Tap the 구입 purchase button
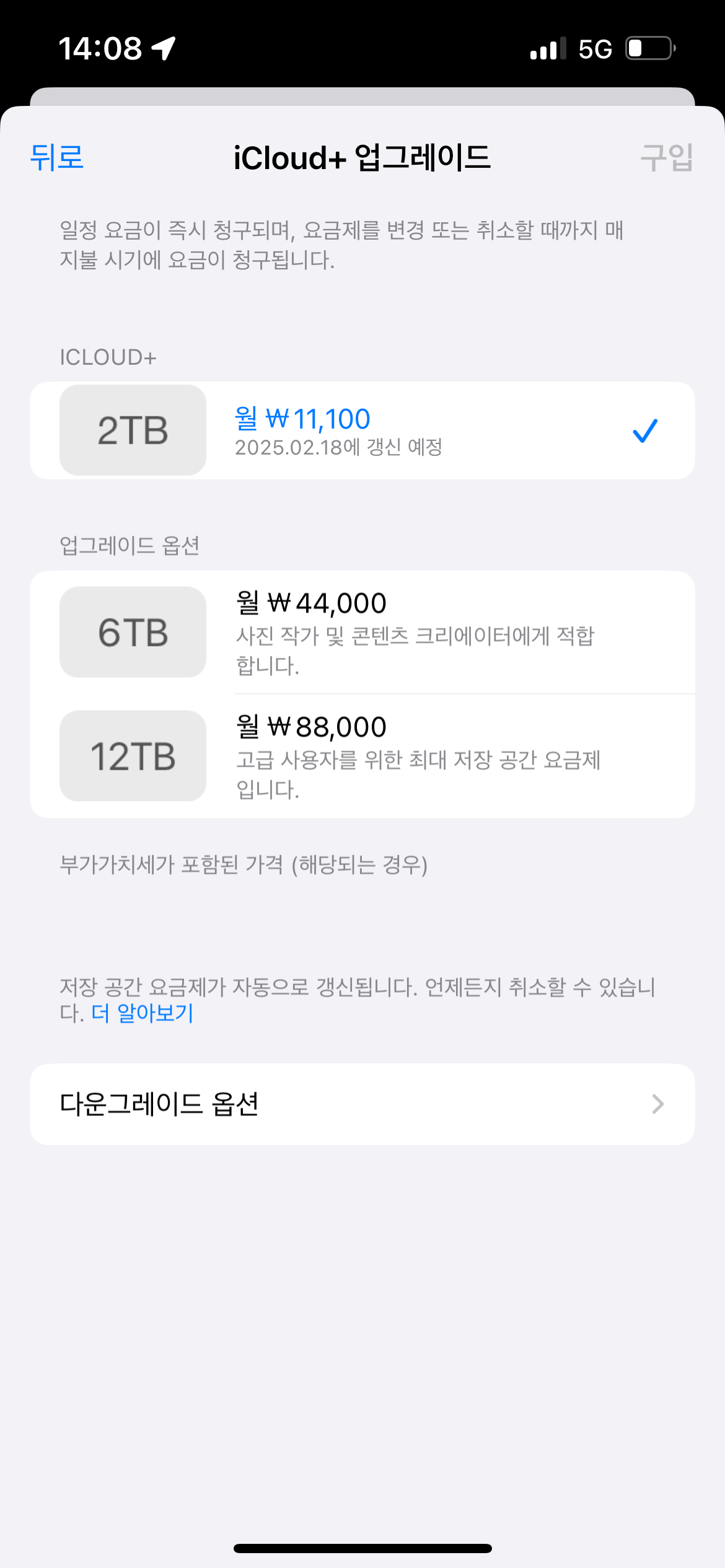 (x=666, y=157)
